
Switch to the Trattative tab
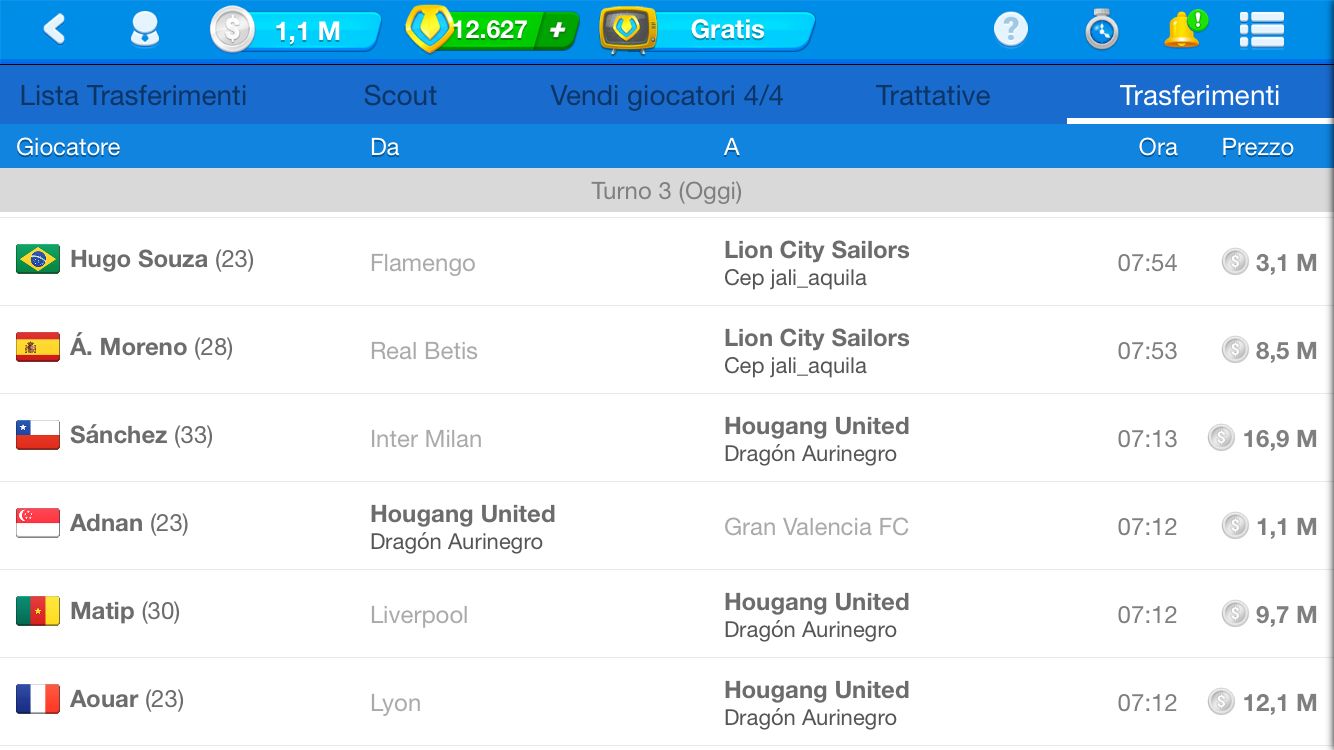pyautogui.click(x=932, y=96)
